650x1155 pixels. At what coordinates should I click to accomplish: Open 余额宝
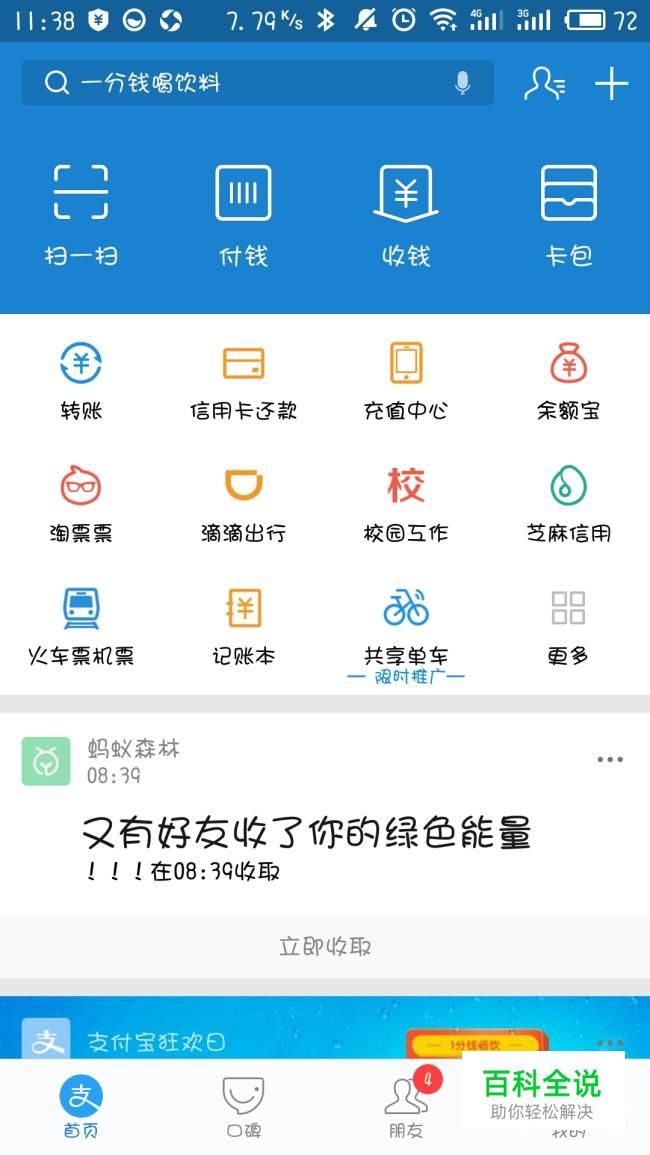click(568, 381)
